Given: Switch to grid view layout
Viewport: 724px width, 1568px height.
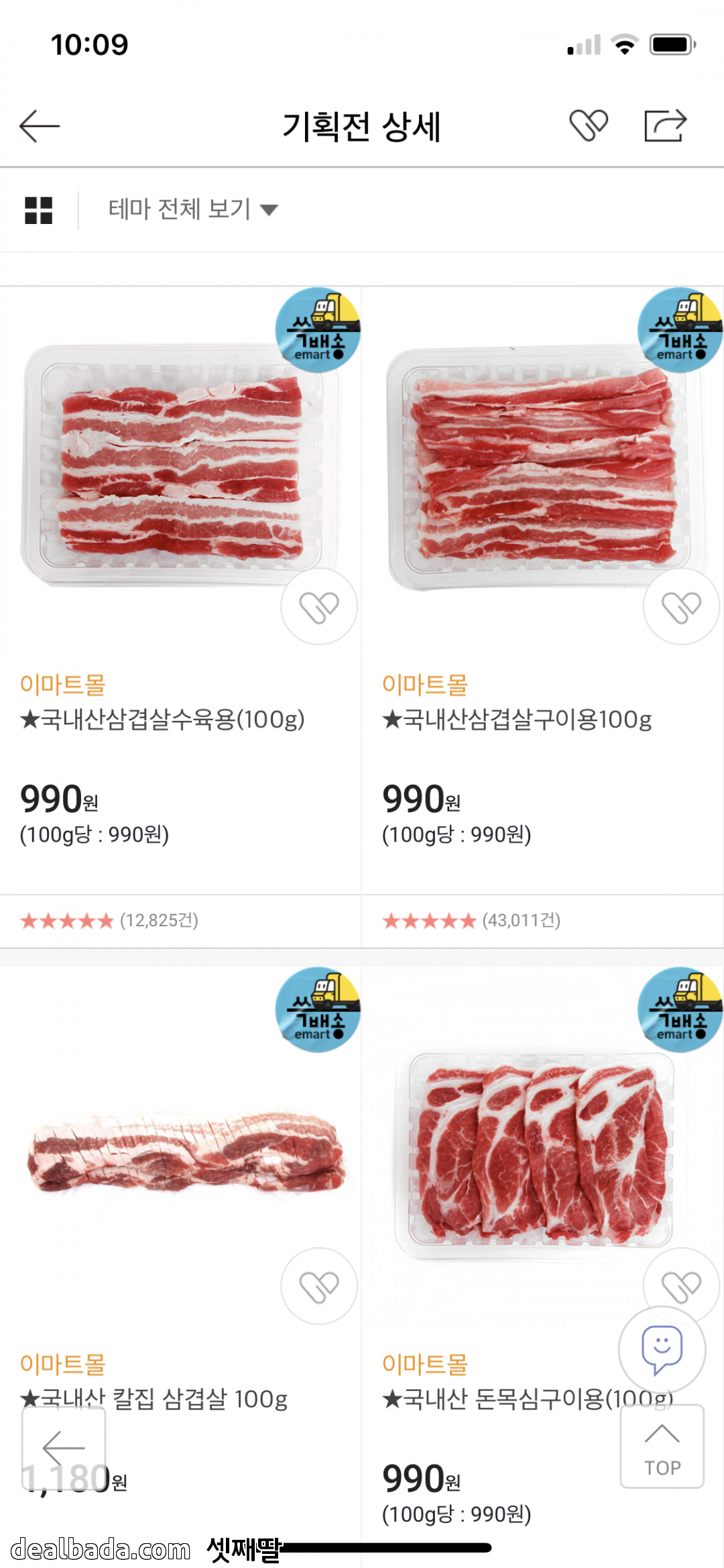Looking at the screenshot, I should point(39,210).
